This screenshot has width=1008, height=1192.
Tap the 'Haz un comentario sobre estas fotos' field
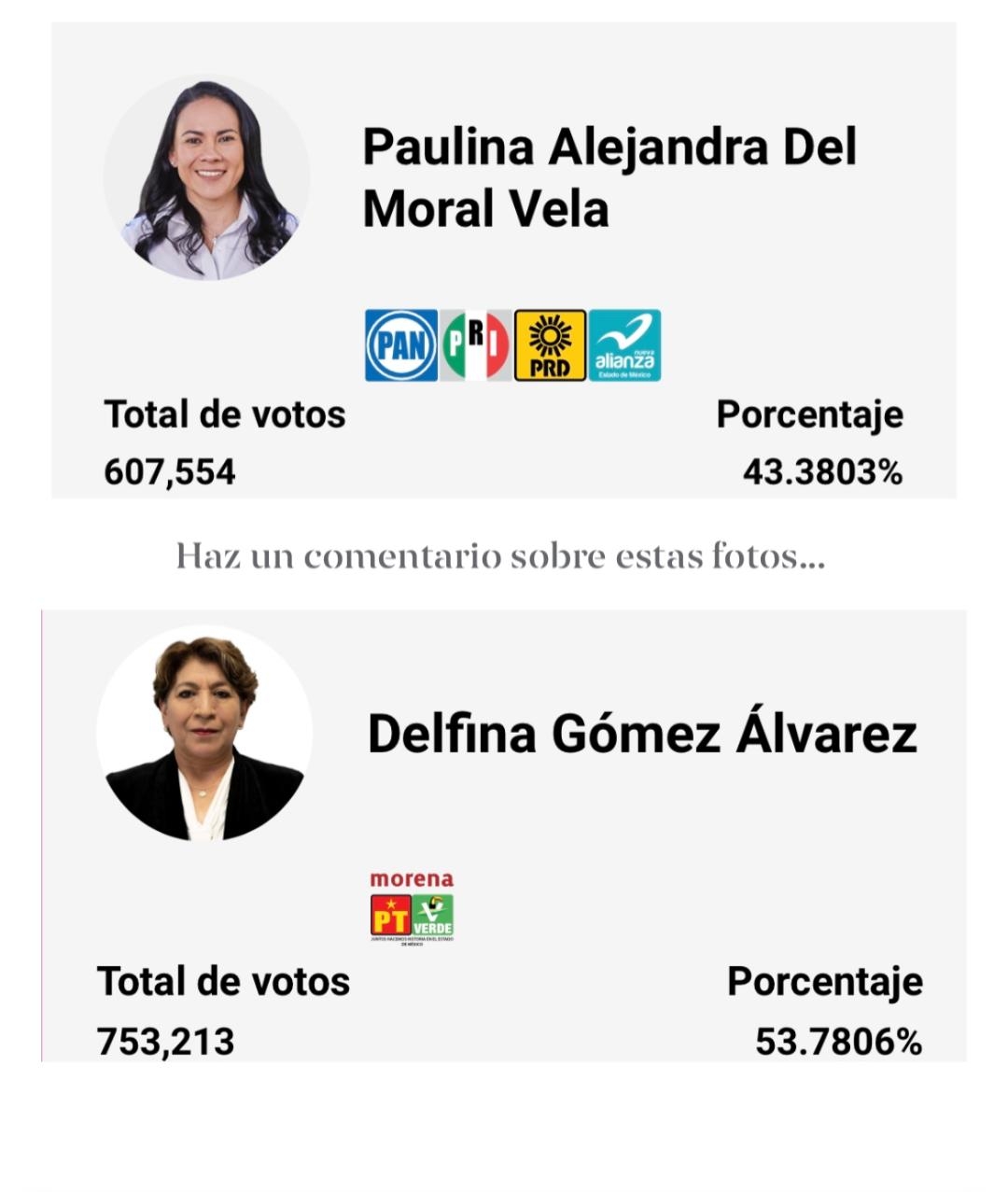(500, 556)
